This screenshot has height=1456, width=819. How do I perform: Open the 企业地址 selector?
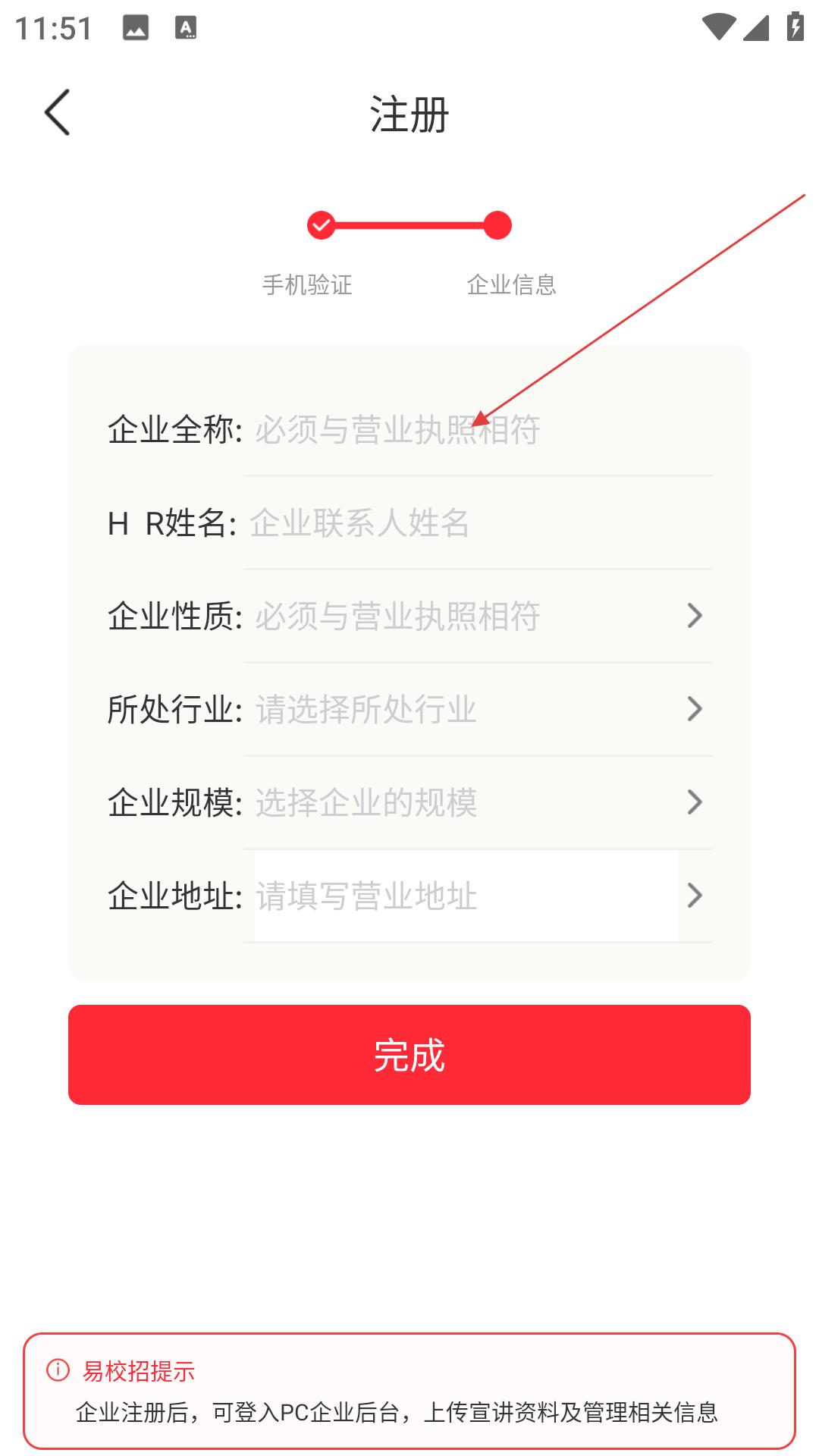click(x=478, y=896)
